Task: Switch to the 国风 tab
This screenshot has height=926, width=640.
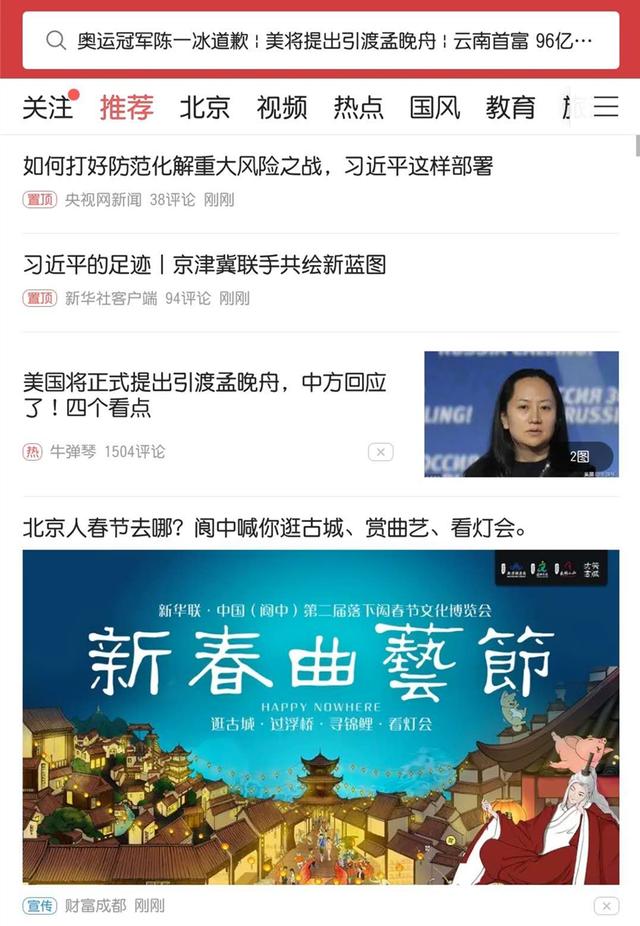Action: (x=435, y=107)
